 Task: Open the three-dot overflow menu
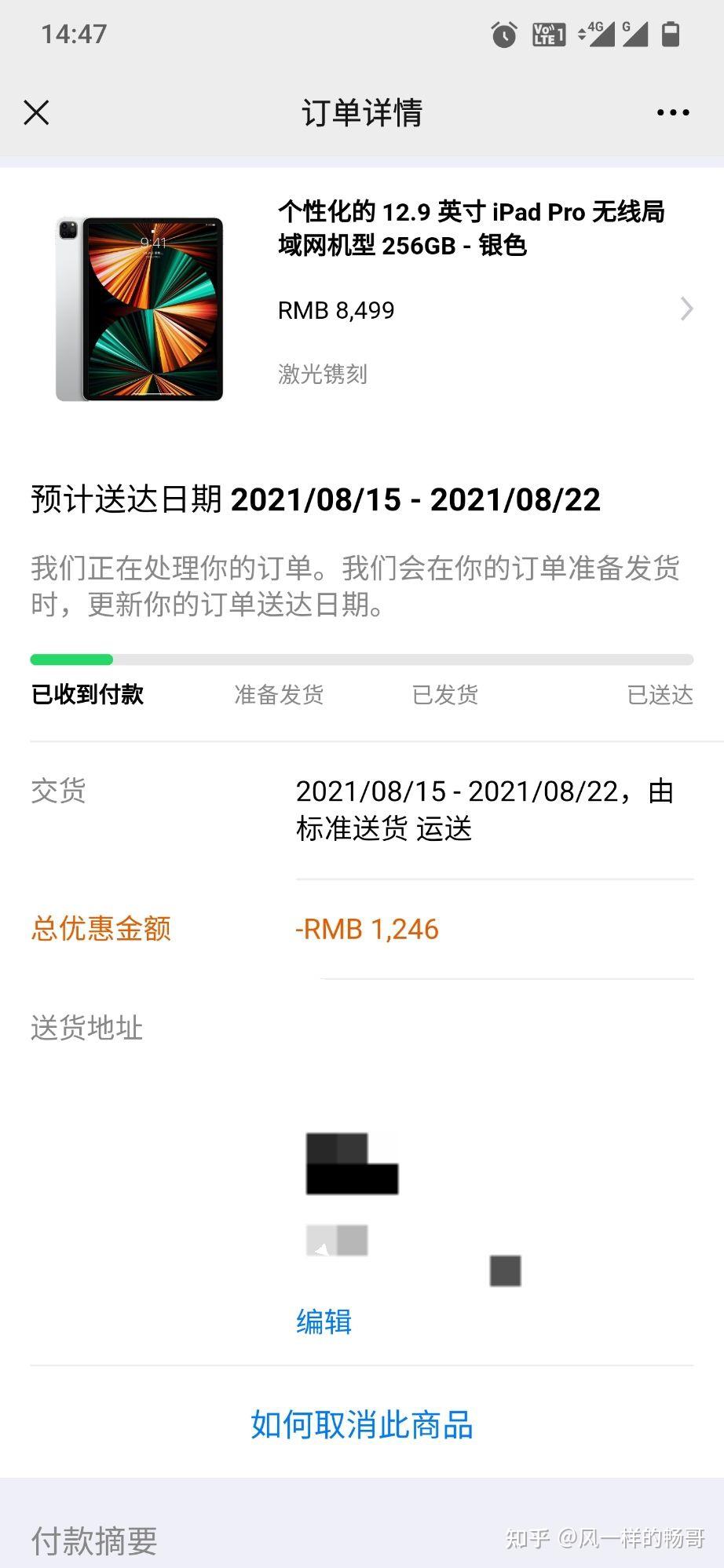click(672, 112)
